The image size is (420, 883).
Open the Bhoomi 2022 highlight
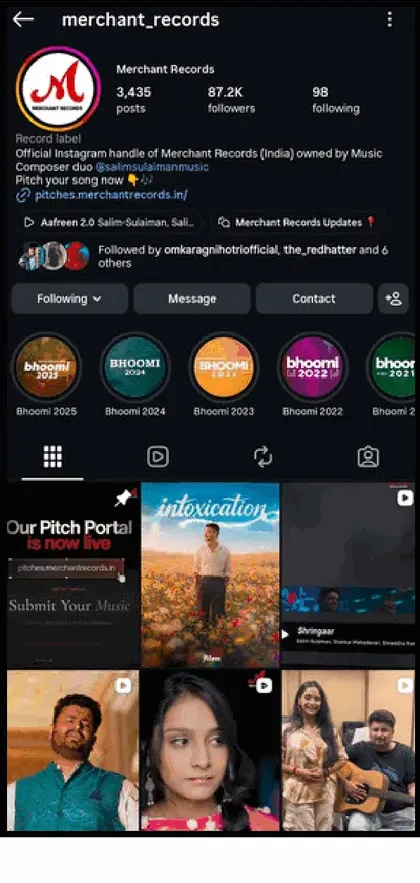[312, 374]
